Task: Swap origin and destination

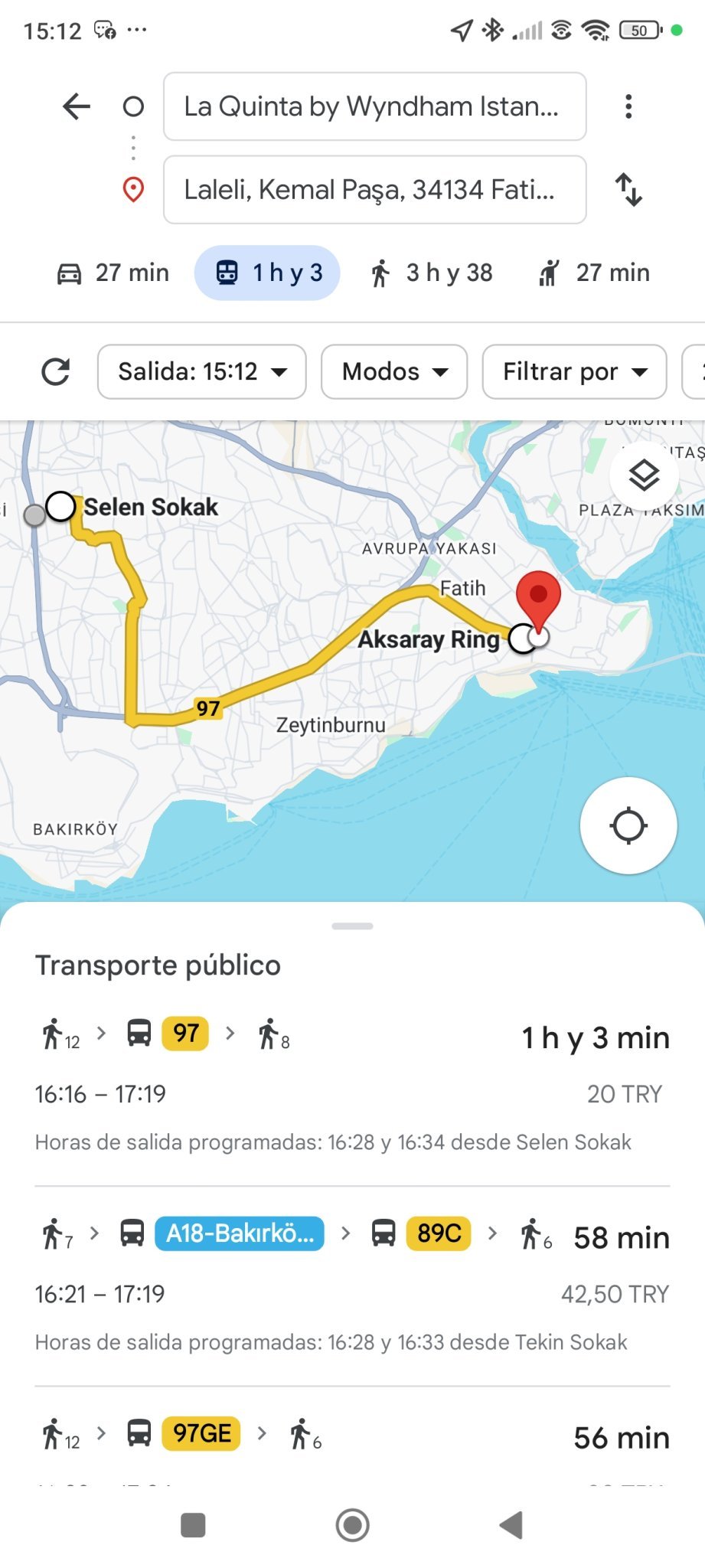Action: pos(628,190)
